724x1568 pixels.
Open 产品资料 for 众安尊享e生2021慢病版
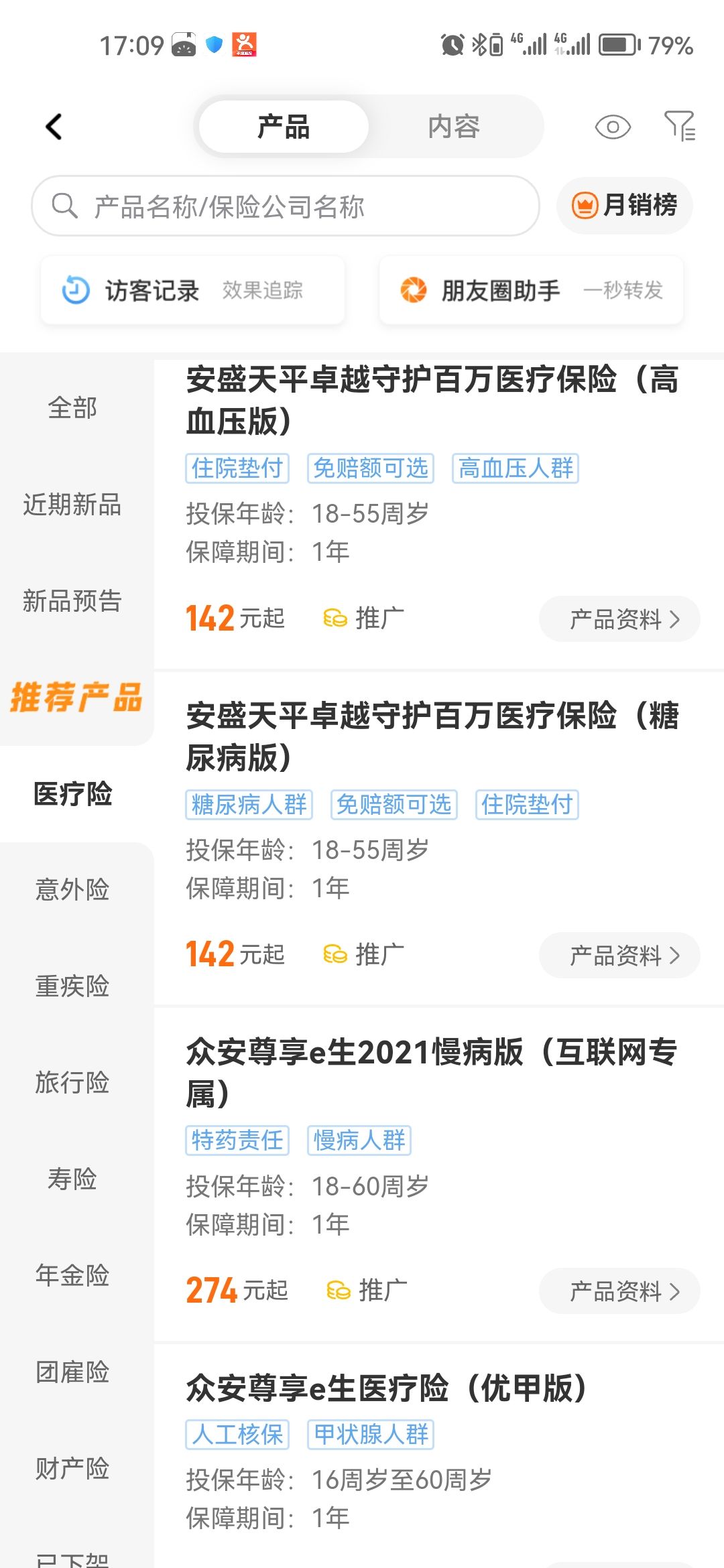point(619,1291)
